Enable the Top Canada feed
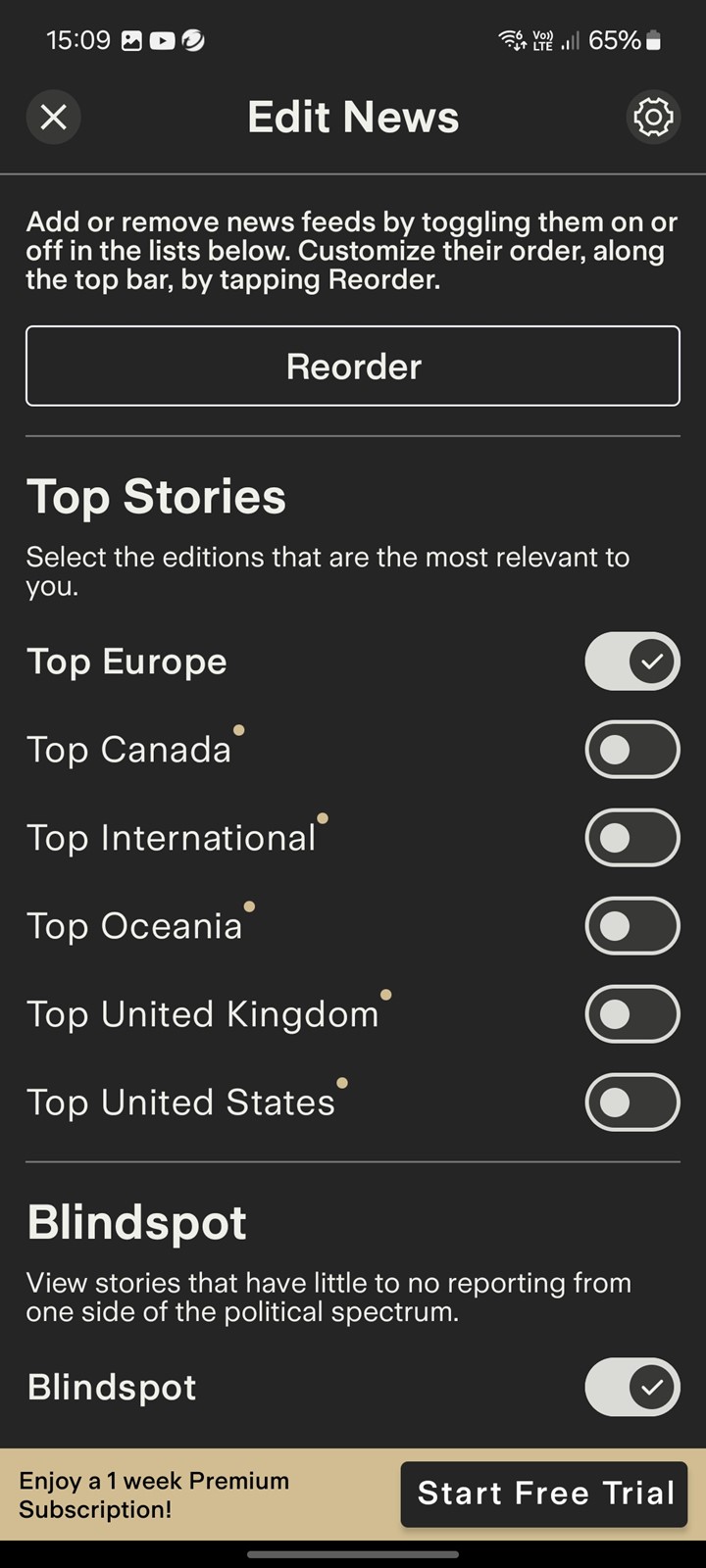 point(632,750)
